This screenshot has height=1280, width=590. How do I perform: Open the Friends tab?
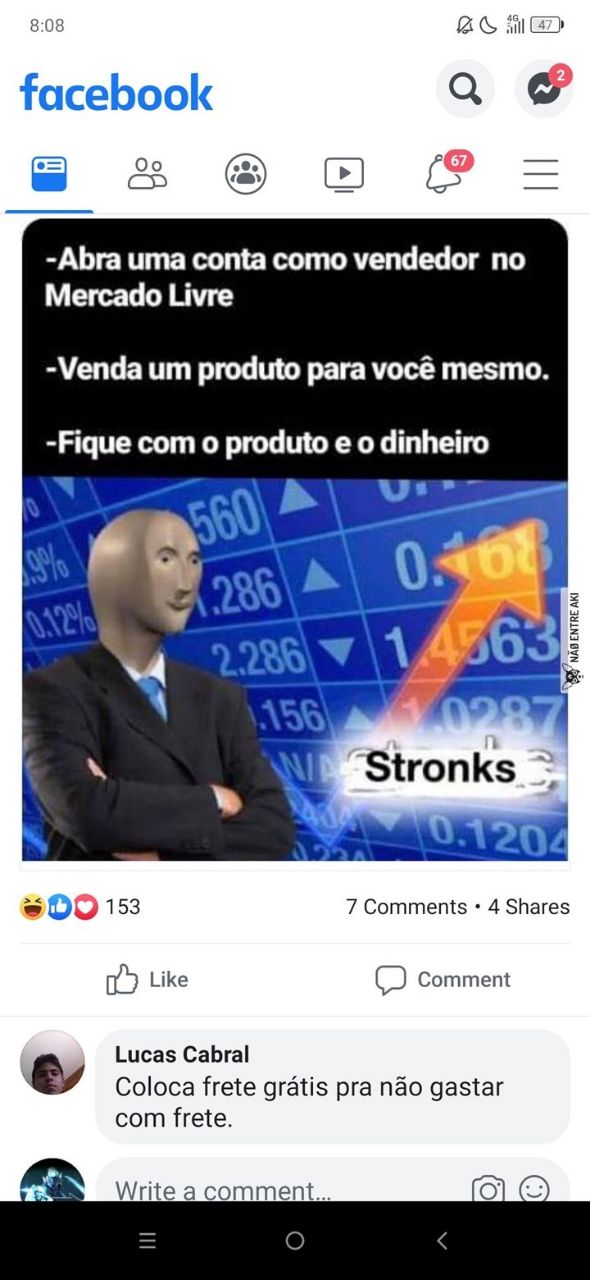point(147,174)
